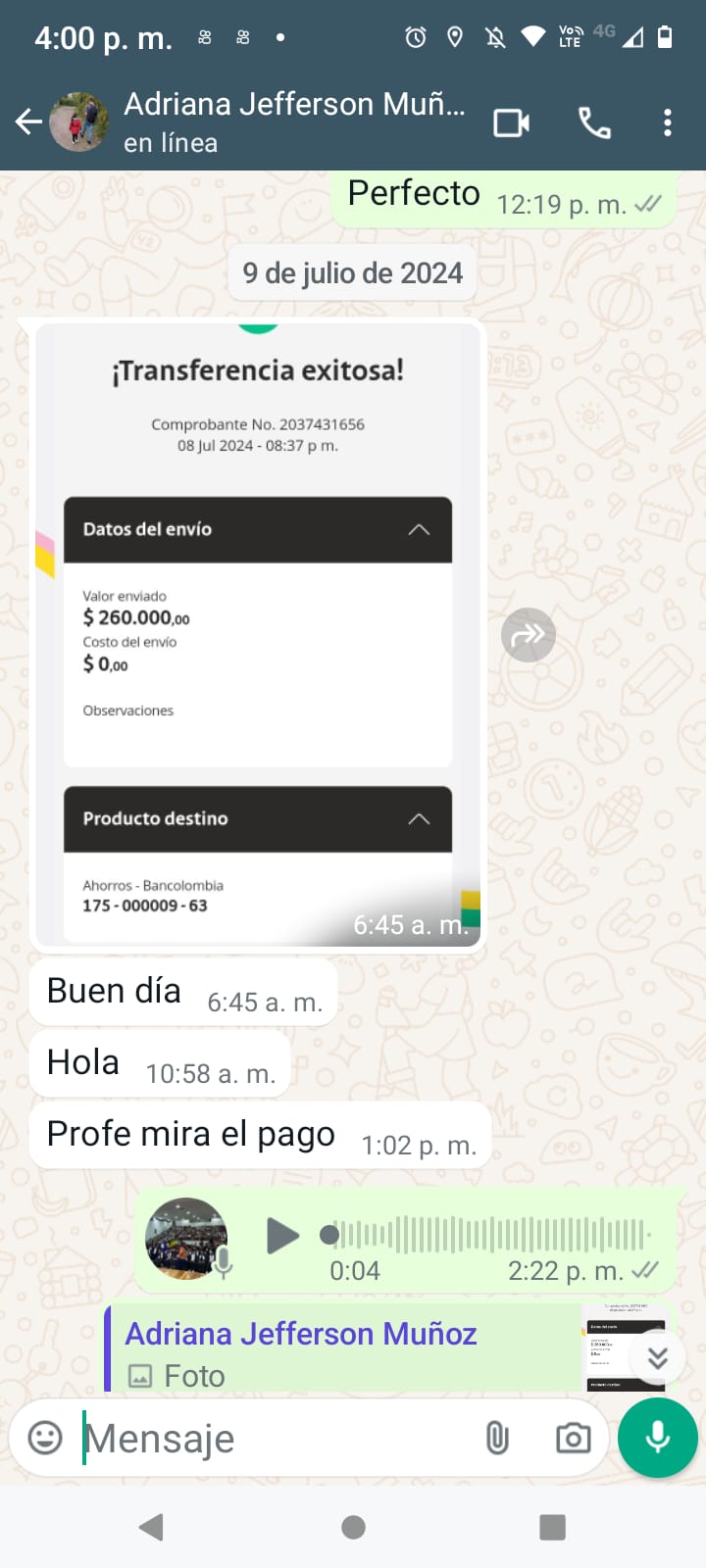706x1568 pixels.
Task: Record a voice message with microphone
Action: (658, 1438)
